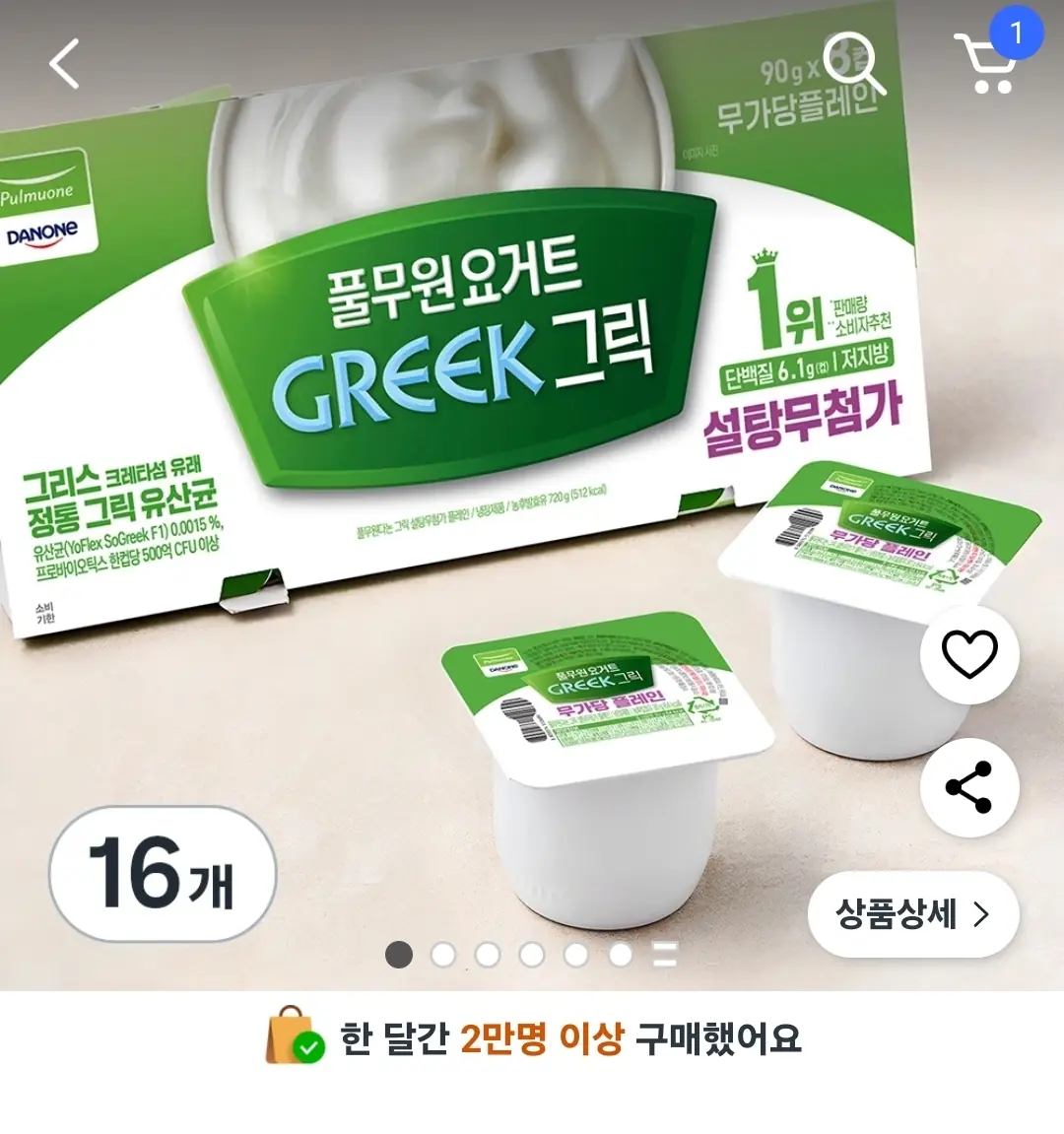This screenshot has width=1064, height=1134.
Task: Share this product
Action: point(969,787)
